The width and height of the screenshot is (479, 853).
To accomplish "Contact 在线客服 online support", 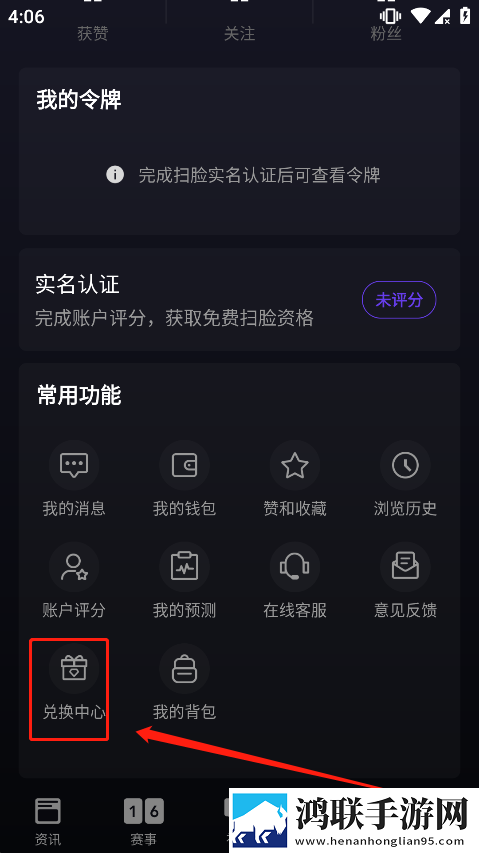I will [x=295, y=580].
